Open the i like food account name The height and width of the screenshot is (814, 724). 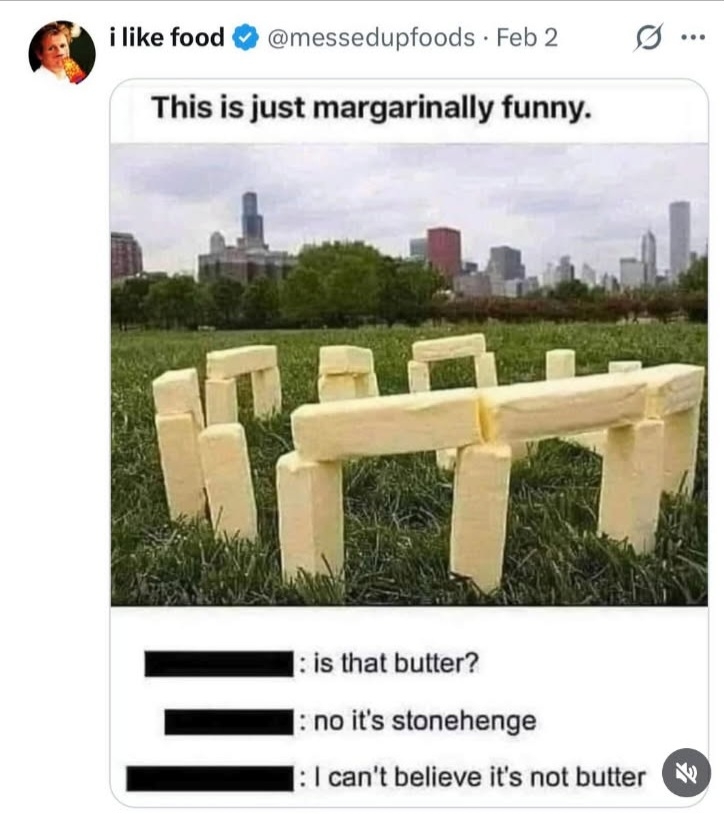point(167,39)
